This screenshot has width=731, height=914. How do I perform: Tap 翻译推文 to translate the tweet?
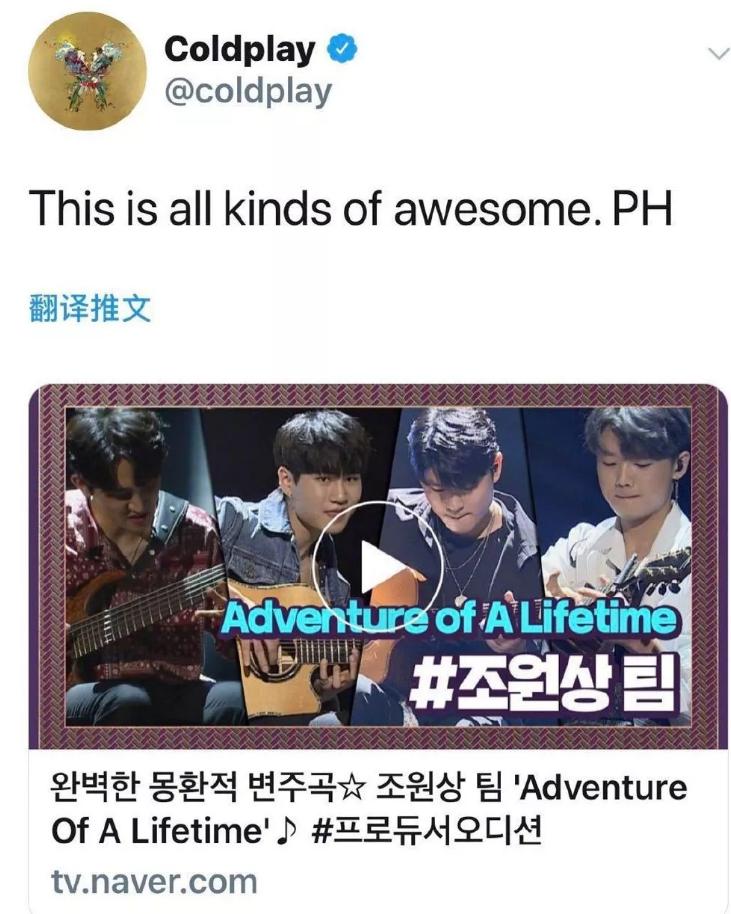91,309
